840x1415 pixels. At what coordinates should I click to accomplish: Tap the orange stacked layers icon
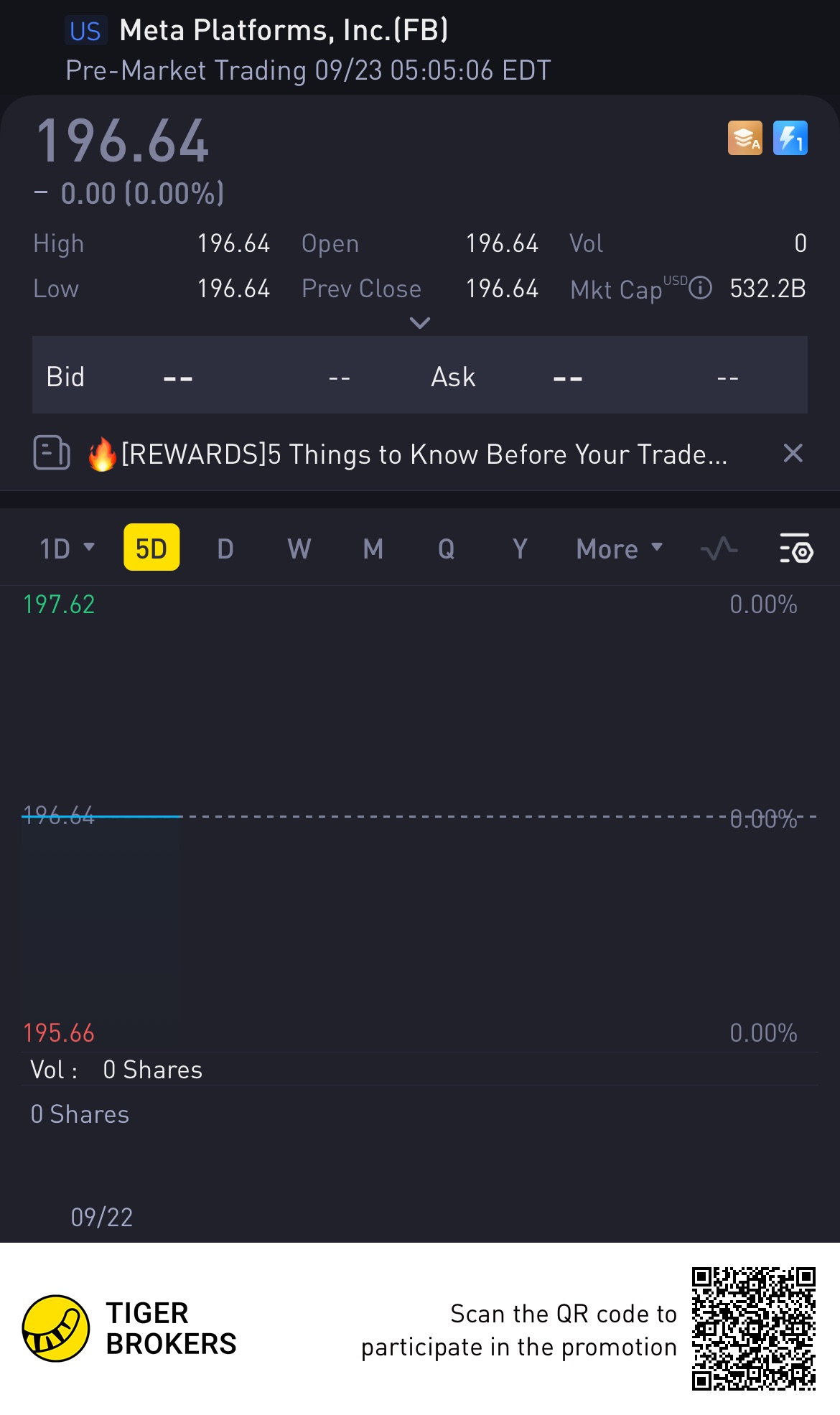745,138
